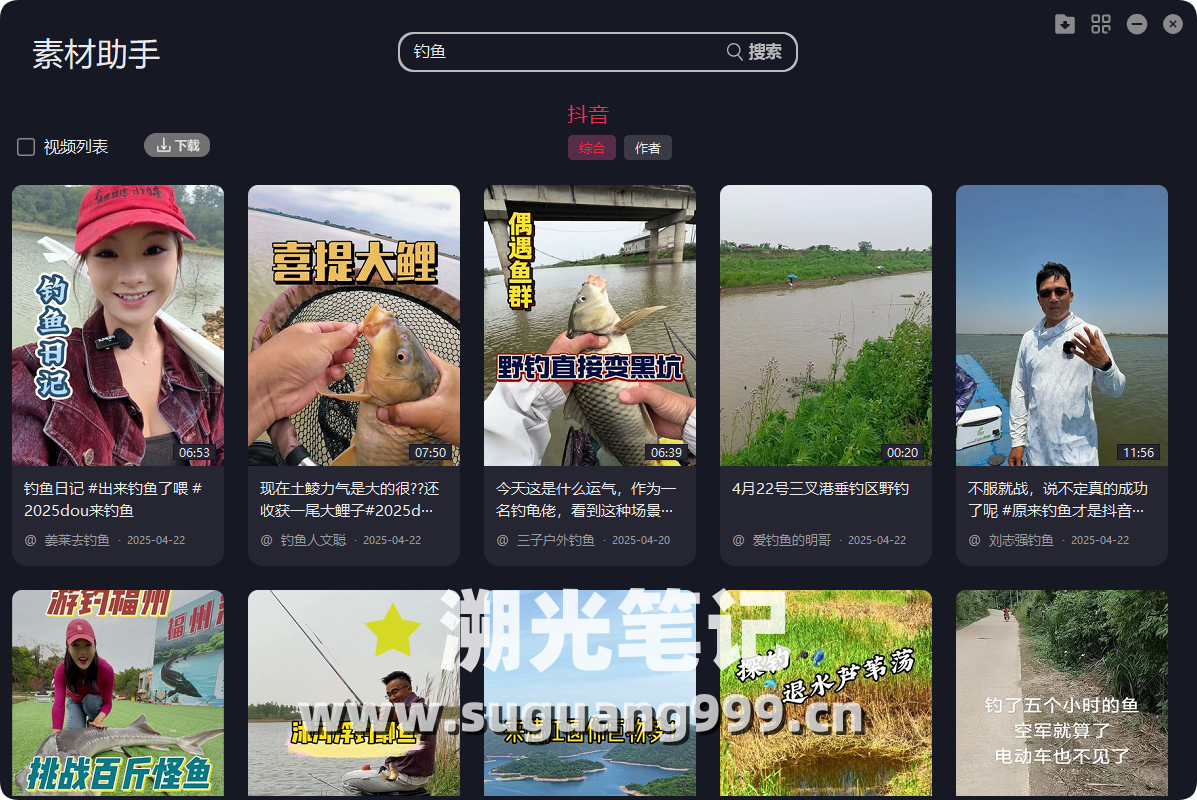Open the 探钓退水芦苇荡 video card
Image resolution: width=1197 pixels, height=800 pixels.
826,693
